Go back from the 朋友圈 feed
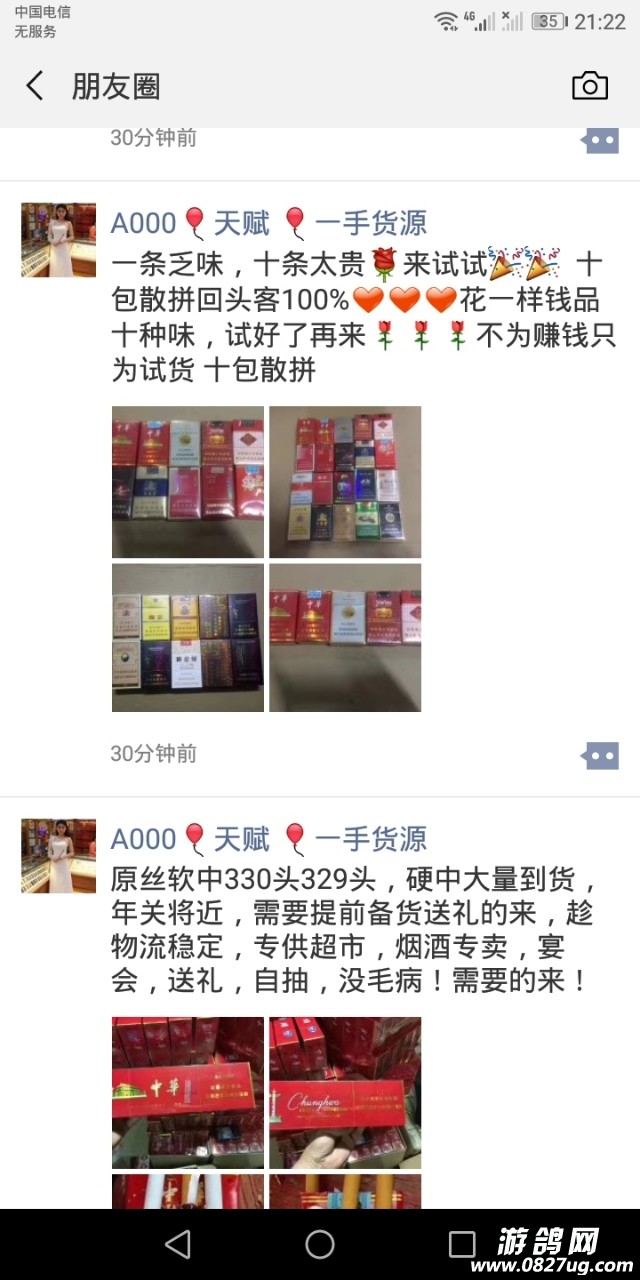The image size is (640, 1280). (x=35, y=86)
